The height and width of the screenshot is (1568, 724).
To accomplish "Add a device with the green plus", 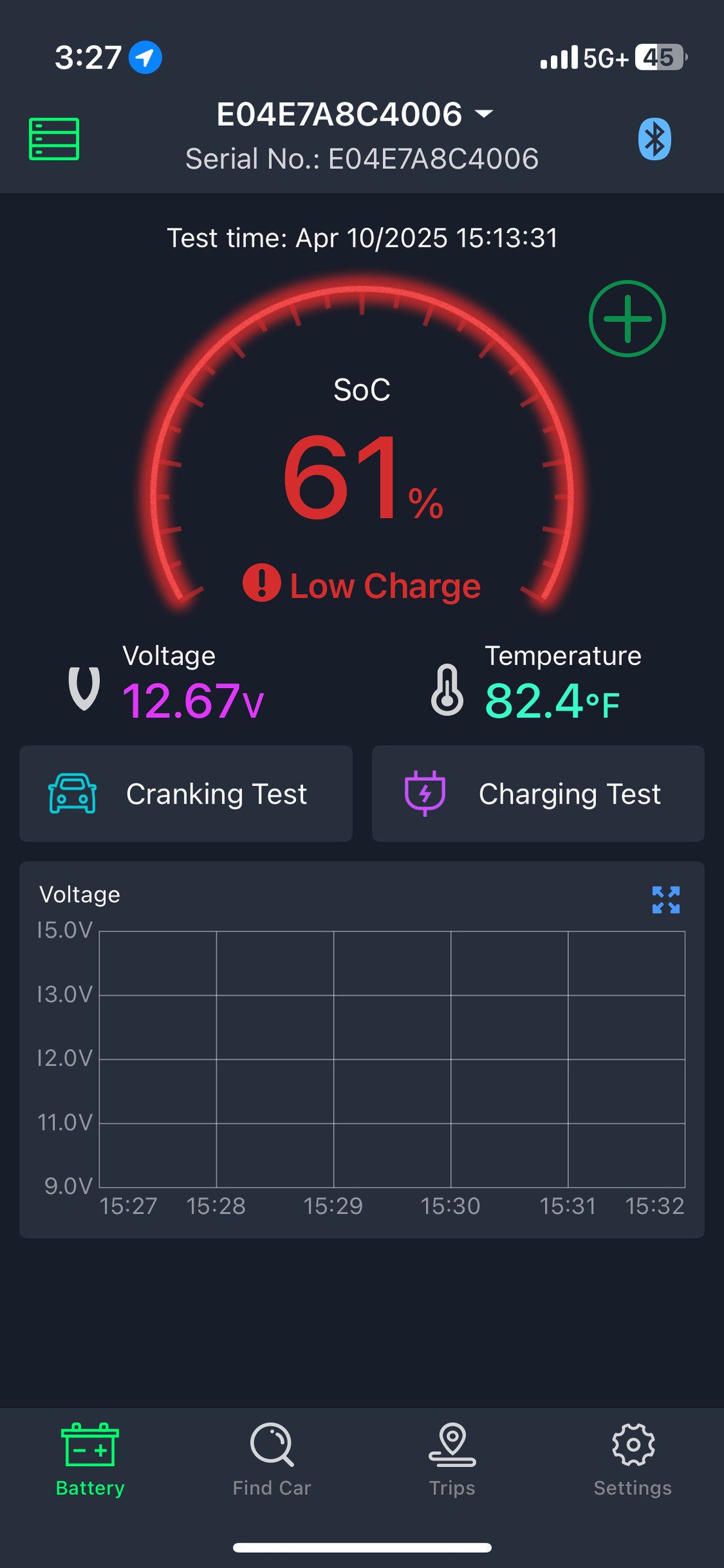I will [x=627, y=319].
